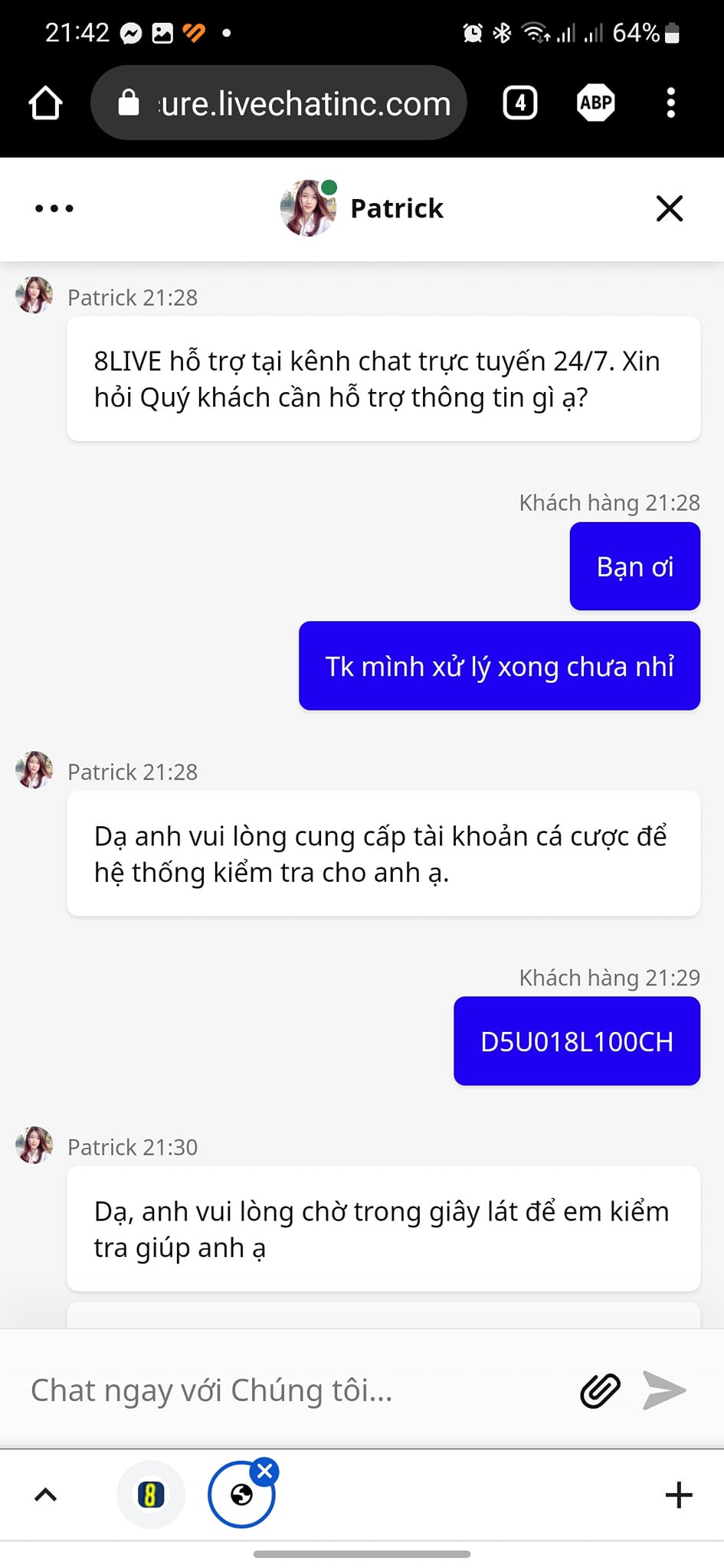Open the ABP ad blocker extension
The height and width of the screenshot is (1568, 724).
(x=595, y=103)
